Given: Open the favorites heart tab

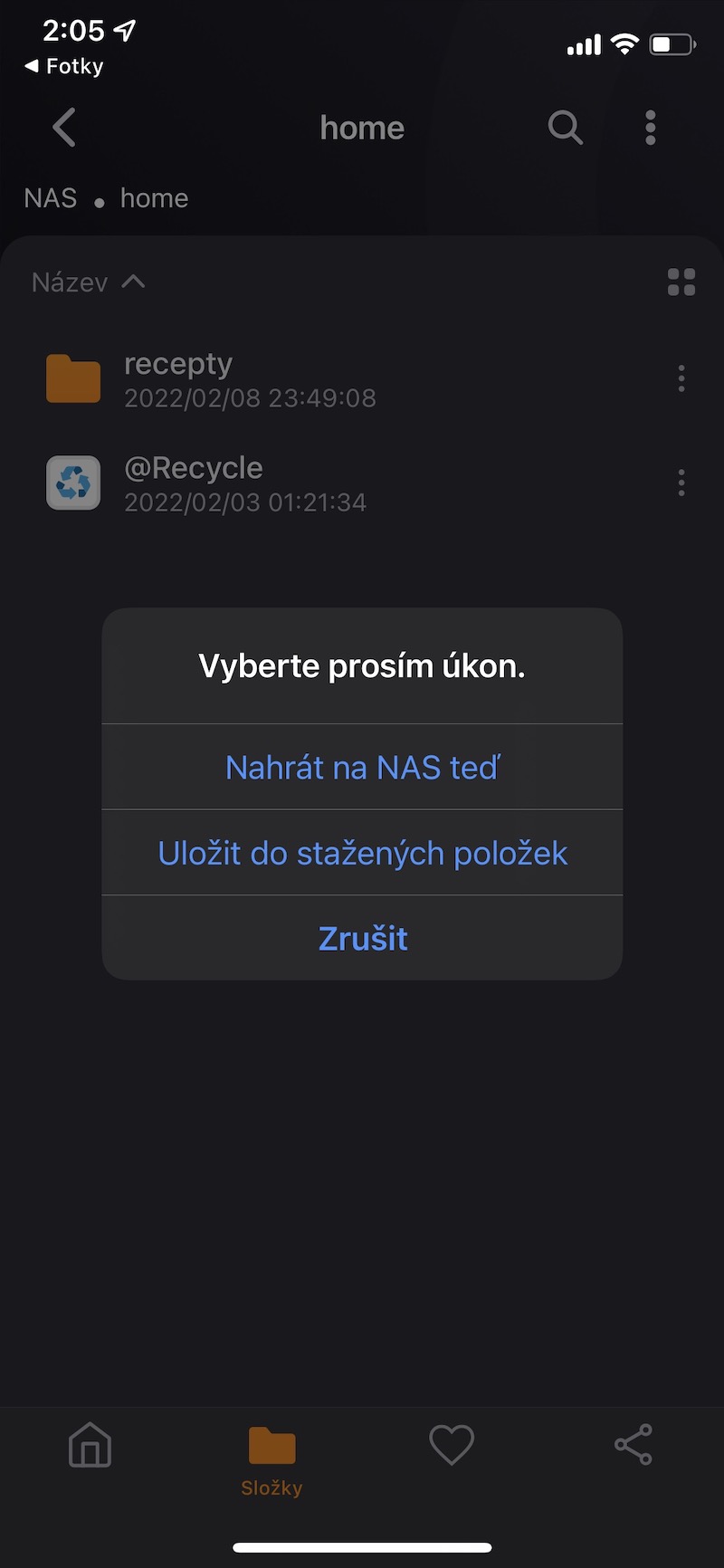Looking at the screenshot, I should tap(452, 1444).
